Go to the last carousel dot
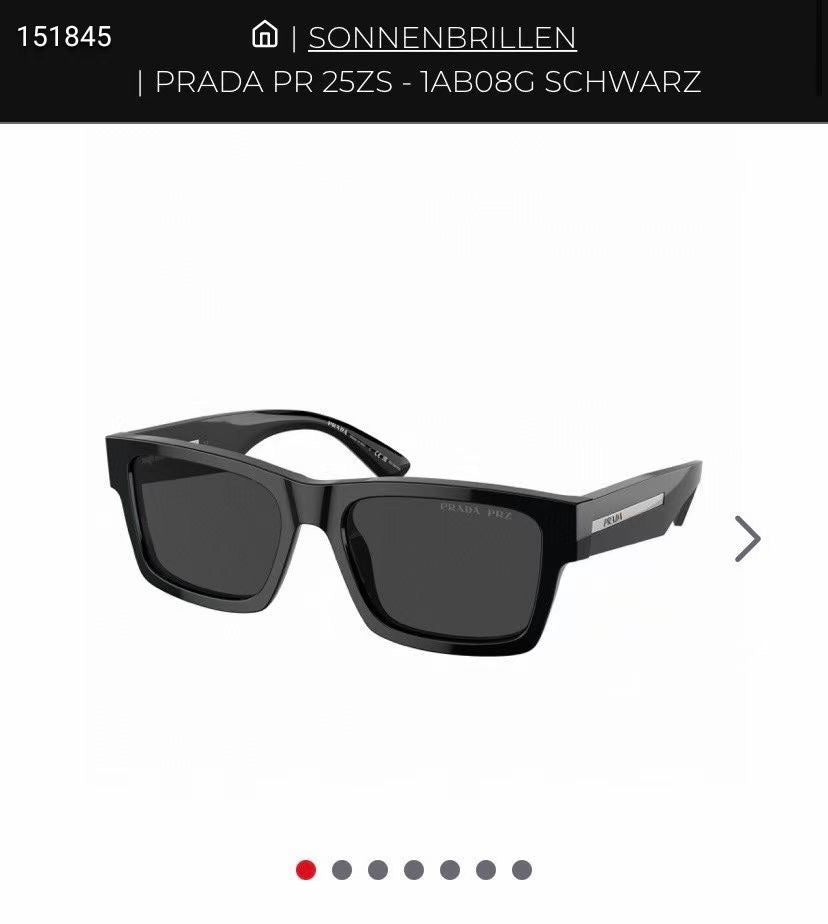The height and width of the screenshot is (924, 828). 522,870
